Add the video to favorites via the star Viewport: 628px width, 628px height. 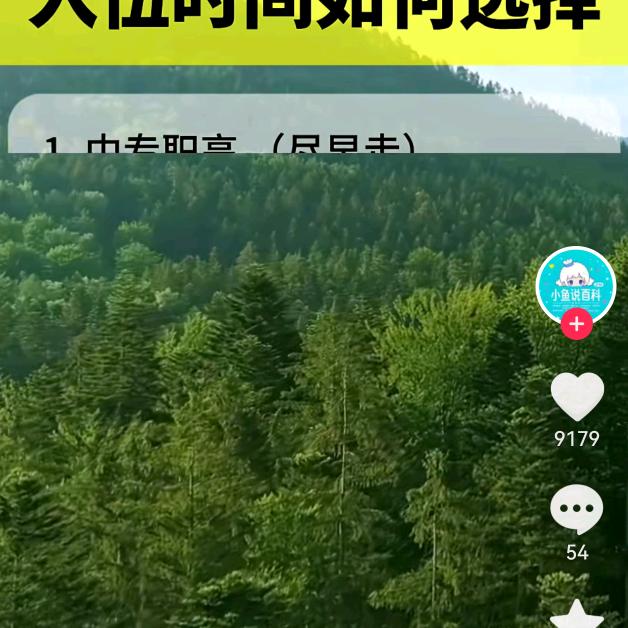[577, 615]
